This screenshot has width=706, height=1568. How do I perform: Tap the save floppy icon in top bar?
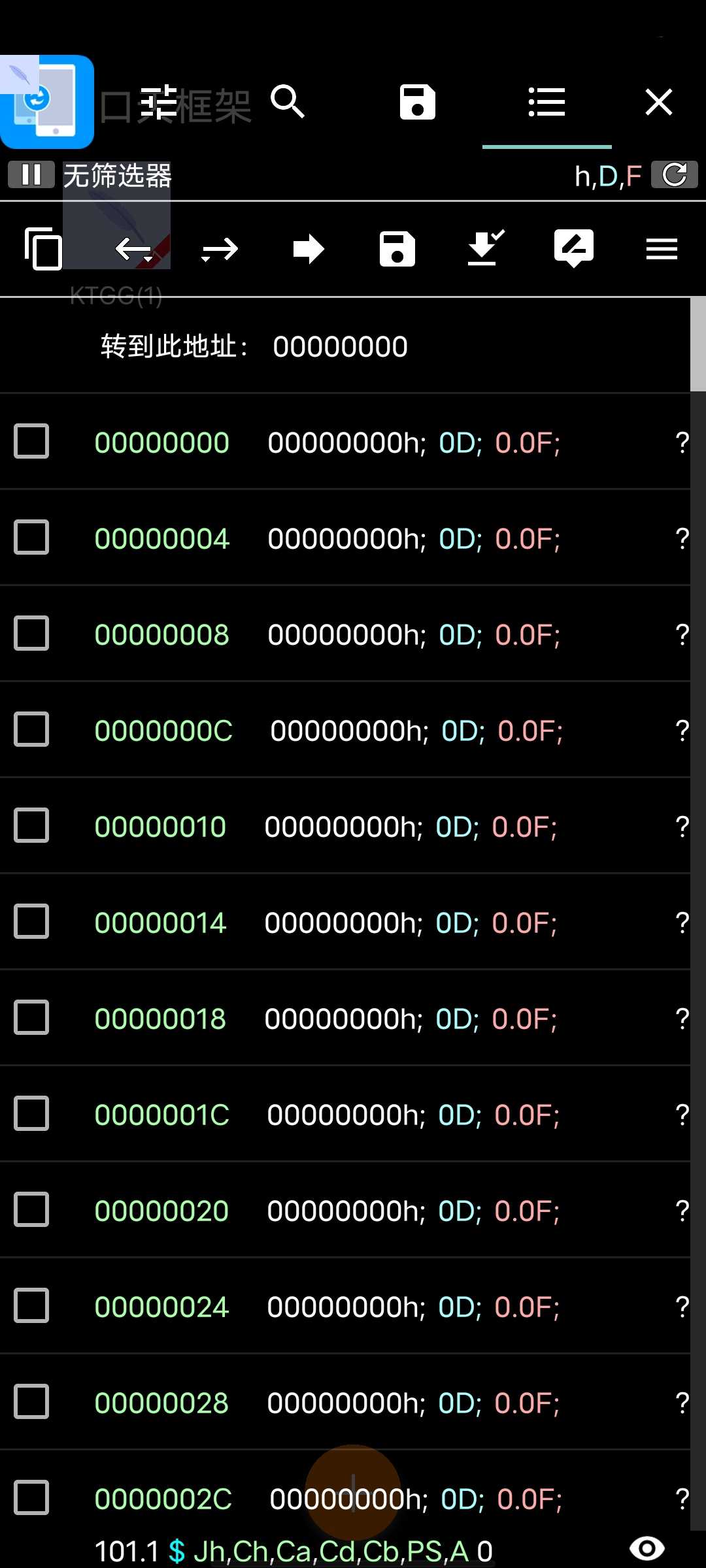pyautogui.click(x=417, y=102)
